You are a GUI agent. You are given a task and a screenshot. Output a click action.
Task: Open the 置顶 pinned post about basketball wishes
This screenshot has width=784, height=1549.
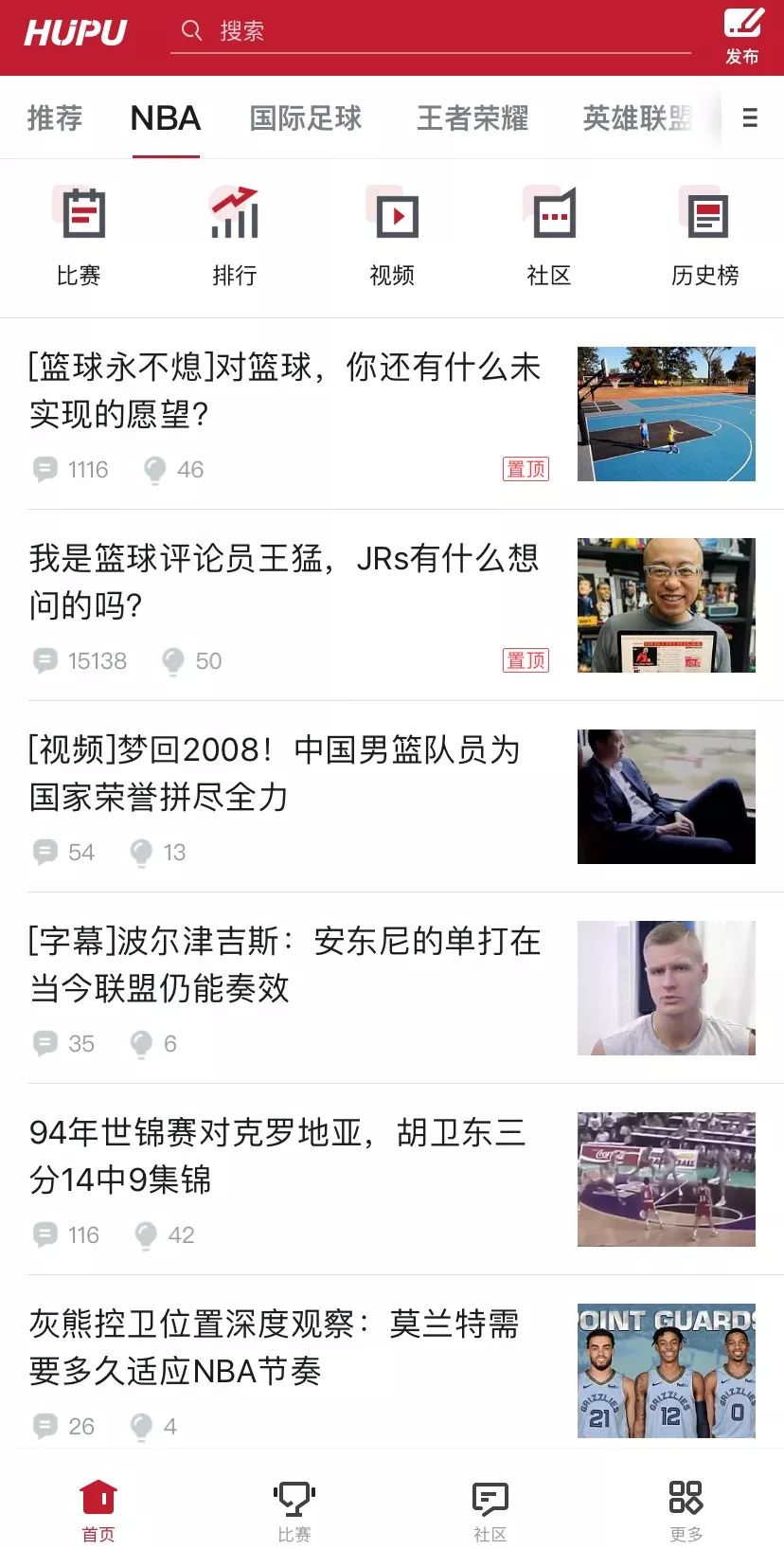(x=284, y=390)
